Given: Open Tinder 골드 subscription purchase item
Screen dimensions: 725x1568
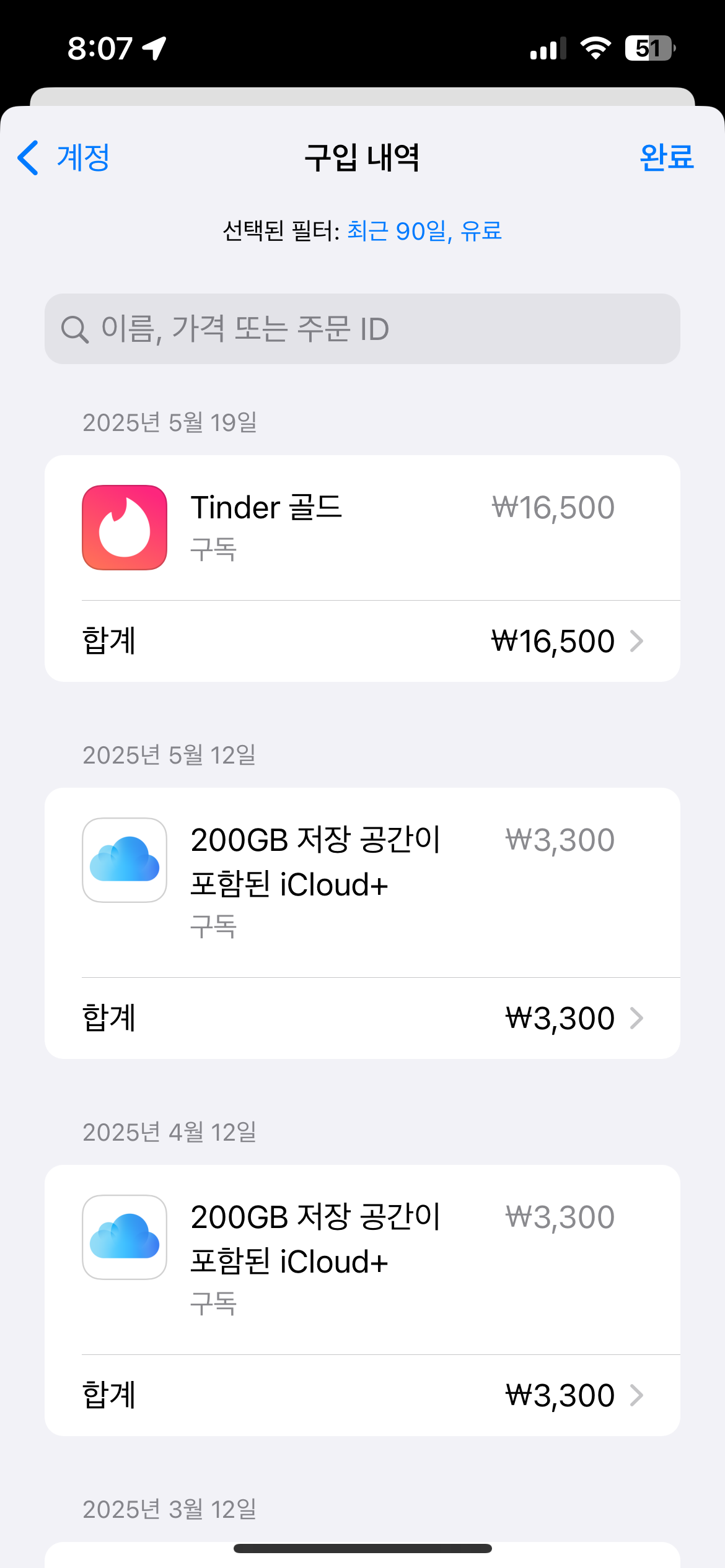Looking at the screenshot, I should pos(362,528).
